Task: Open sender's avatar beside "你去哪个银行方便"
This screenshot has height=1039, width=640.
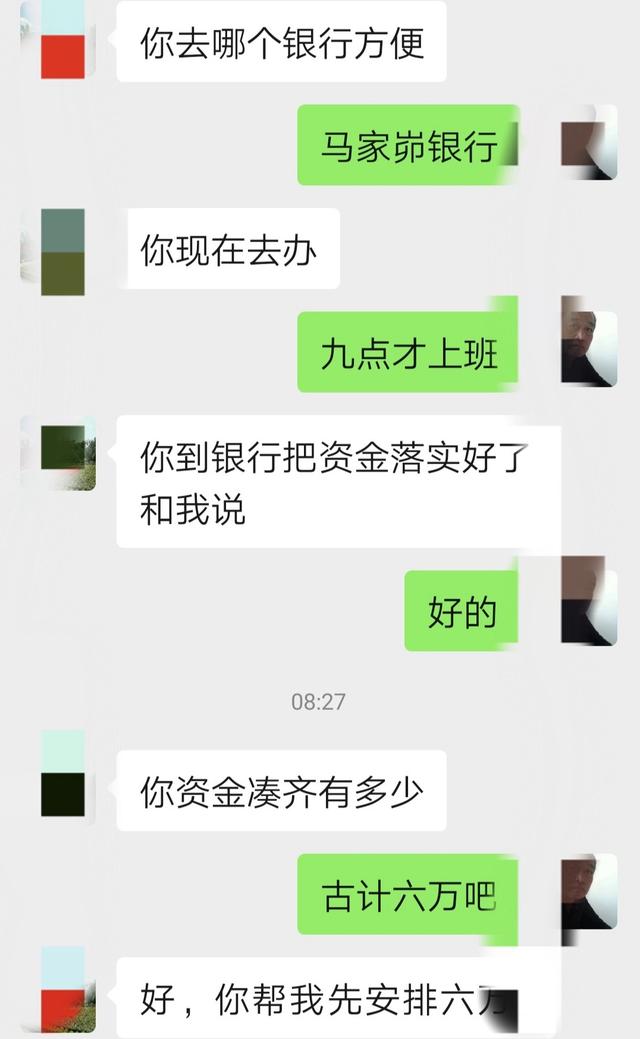Action: pyautogui.click(x=62, y=39)
